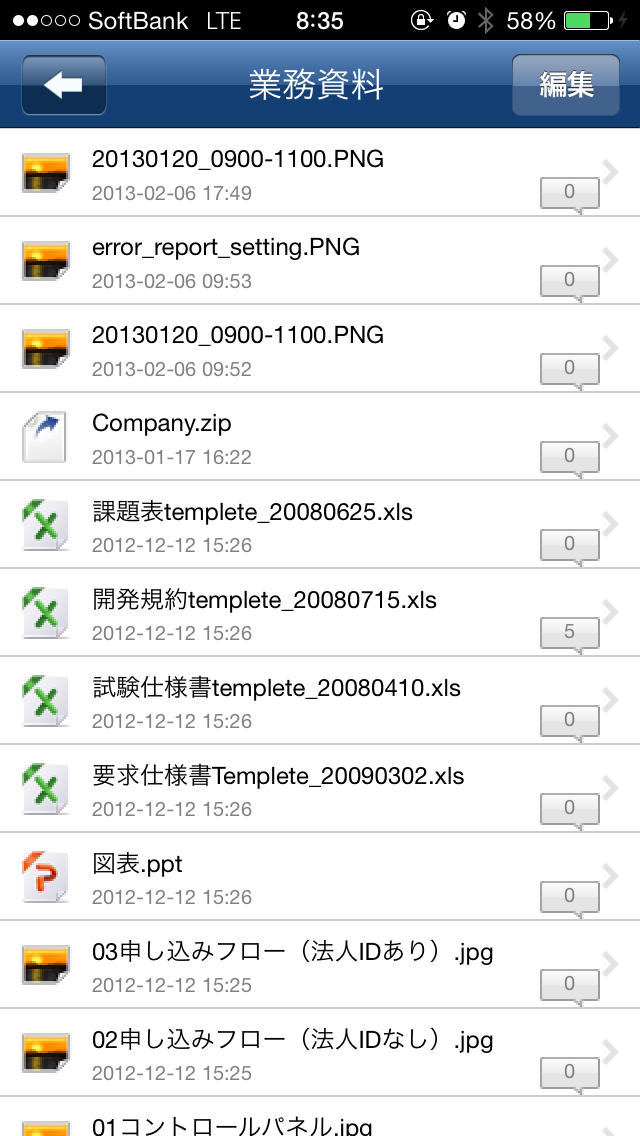
Task: Open the 図表.ppt presentation
Action: (300, 877)
